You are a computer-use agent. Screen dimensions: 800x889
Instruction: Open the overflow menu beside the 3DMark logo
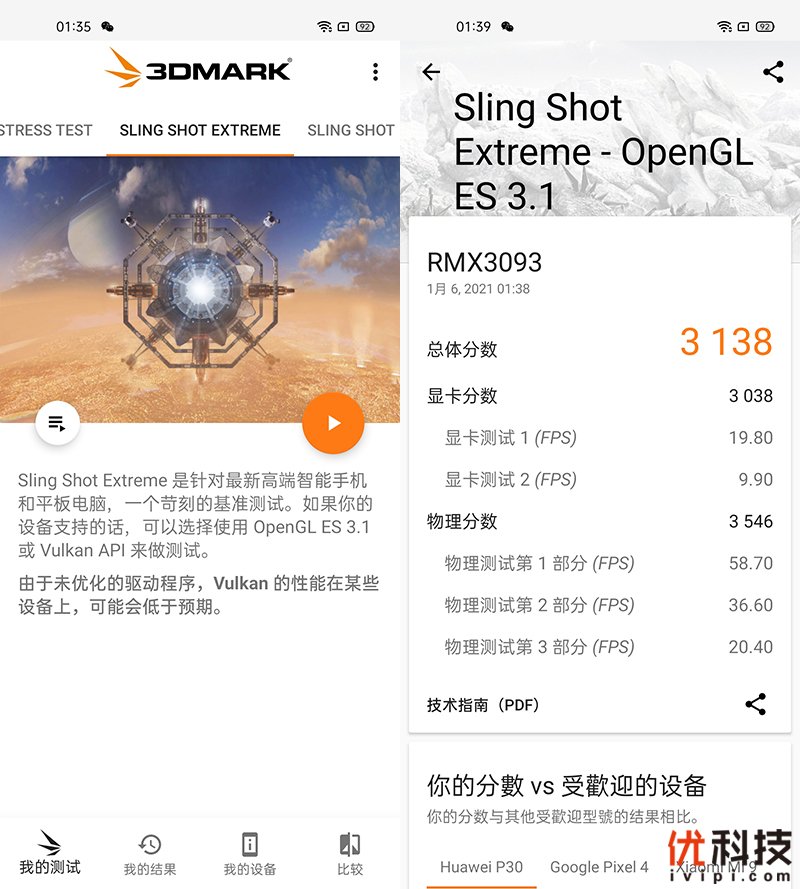375,72
